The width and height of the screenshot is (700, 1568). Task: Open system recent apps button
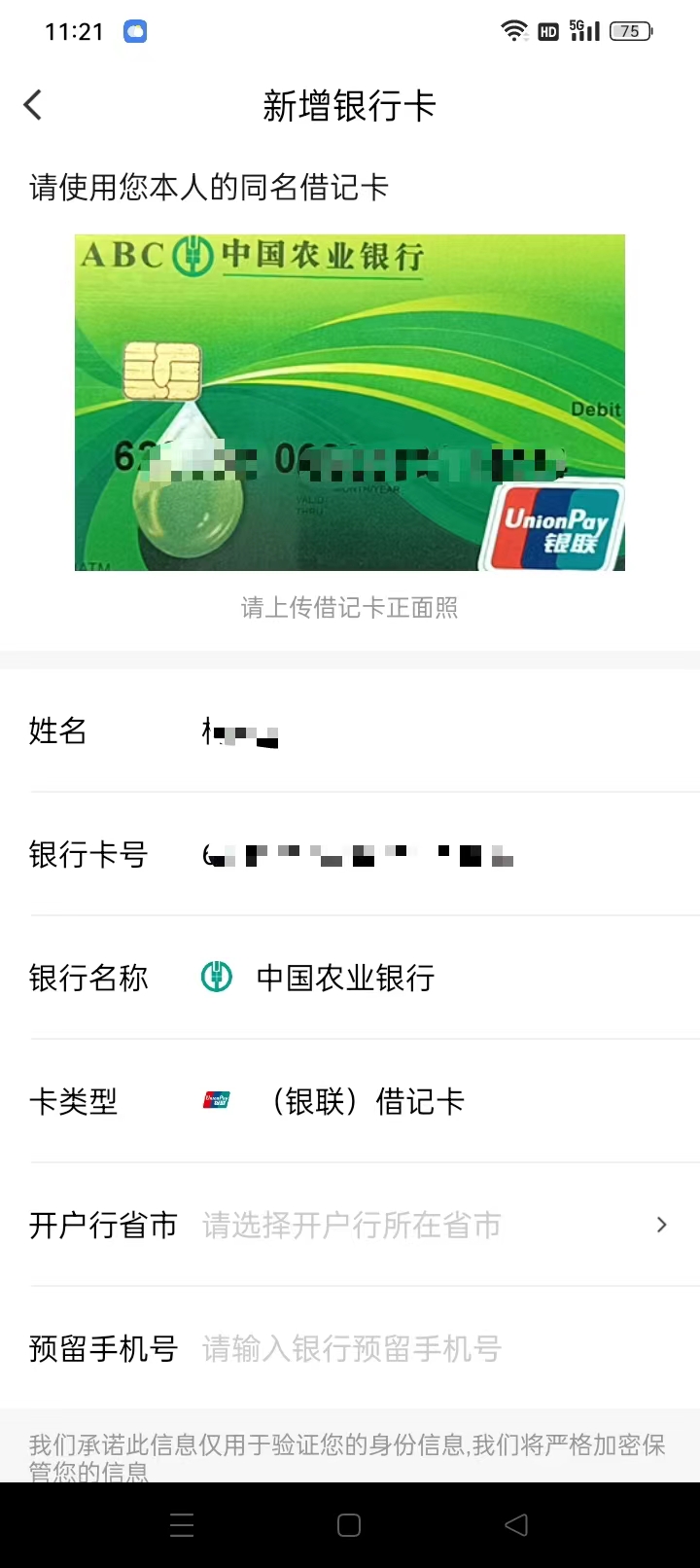[182, 1525]
